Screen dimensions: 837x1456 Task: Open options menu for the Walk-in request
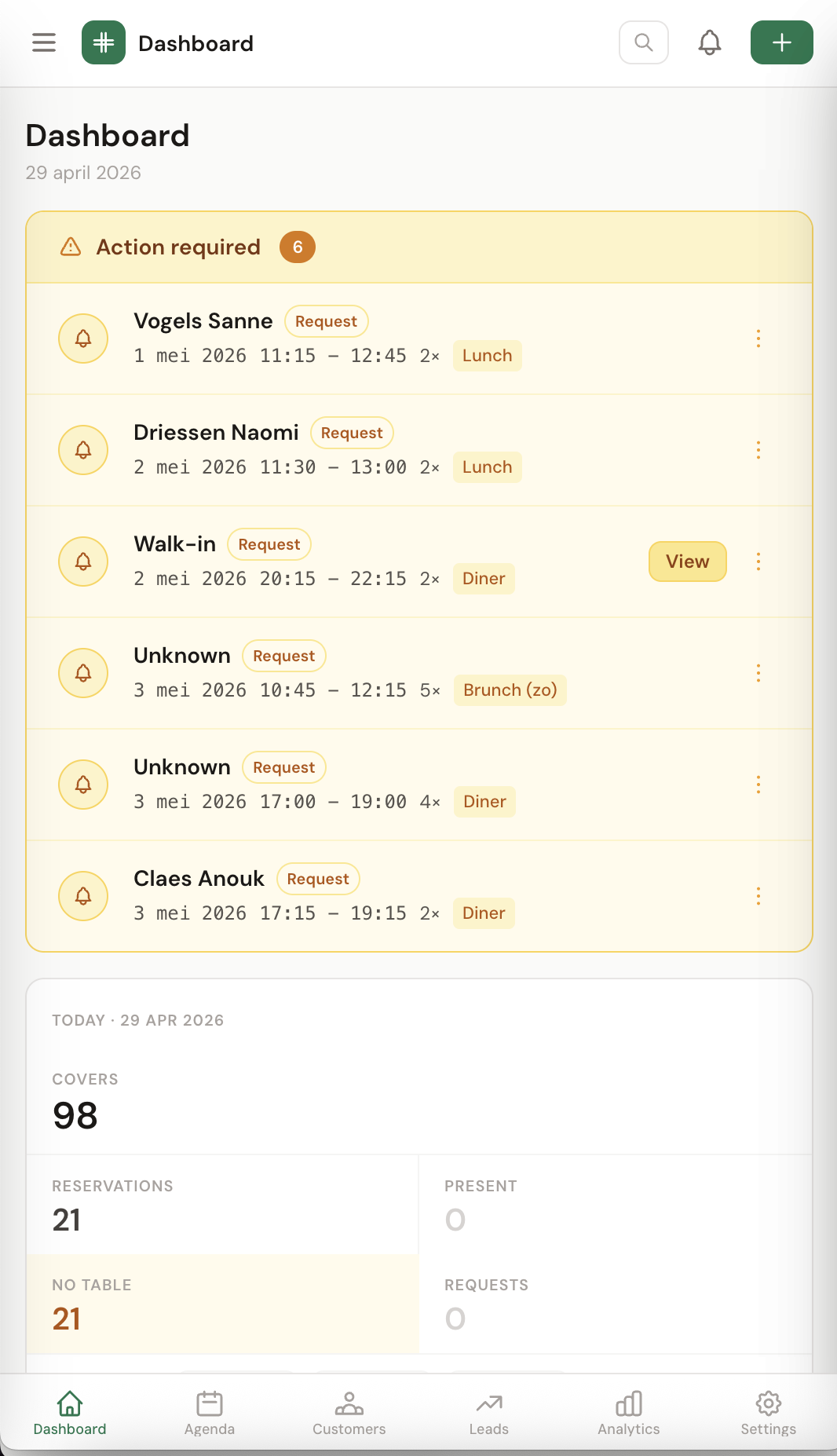758,562
